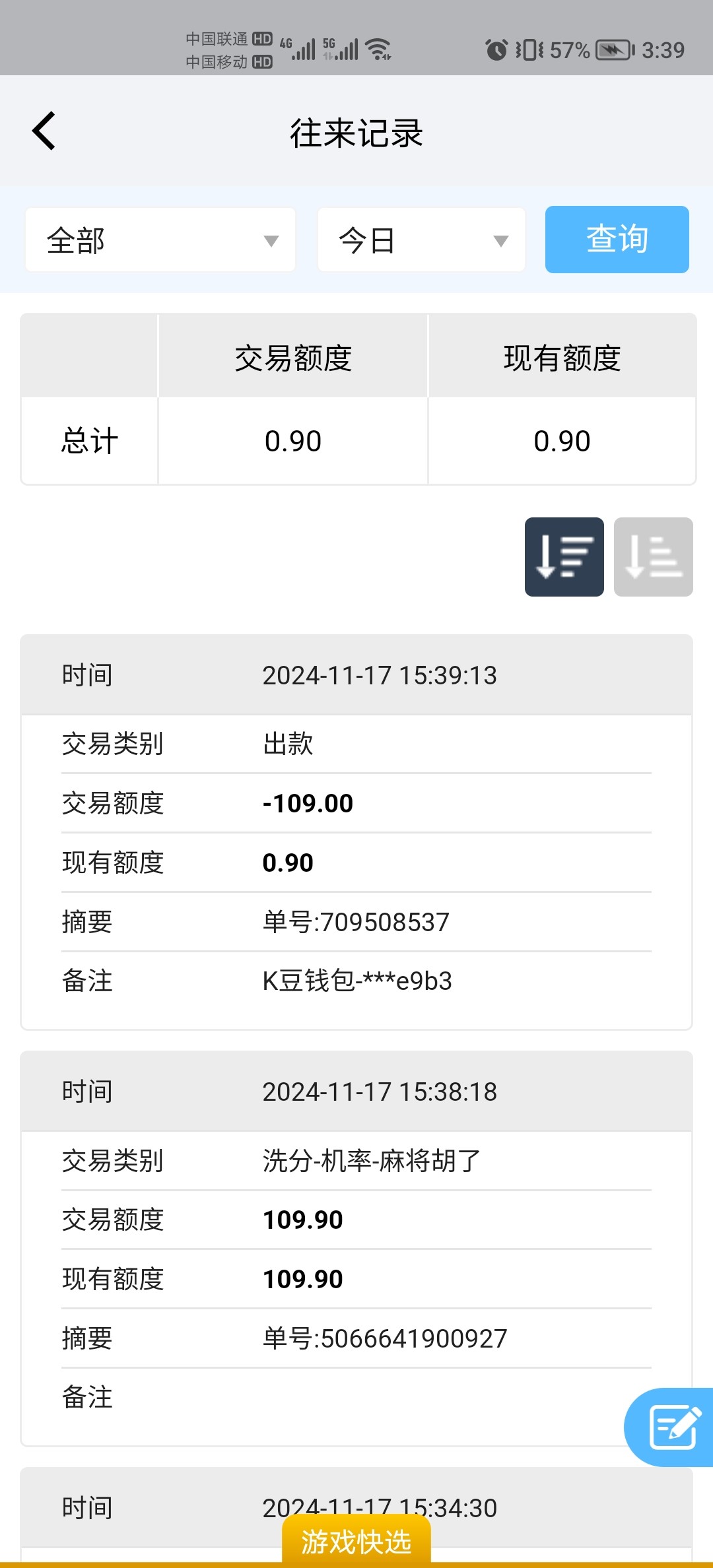Go back using the top-left arrow
Image resolution: width=713 pixels, height=1568 pixels.
tap(44, 131)
